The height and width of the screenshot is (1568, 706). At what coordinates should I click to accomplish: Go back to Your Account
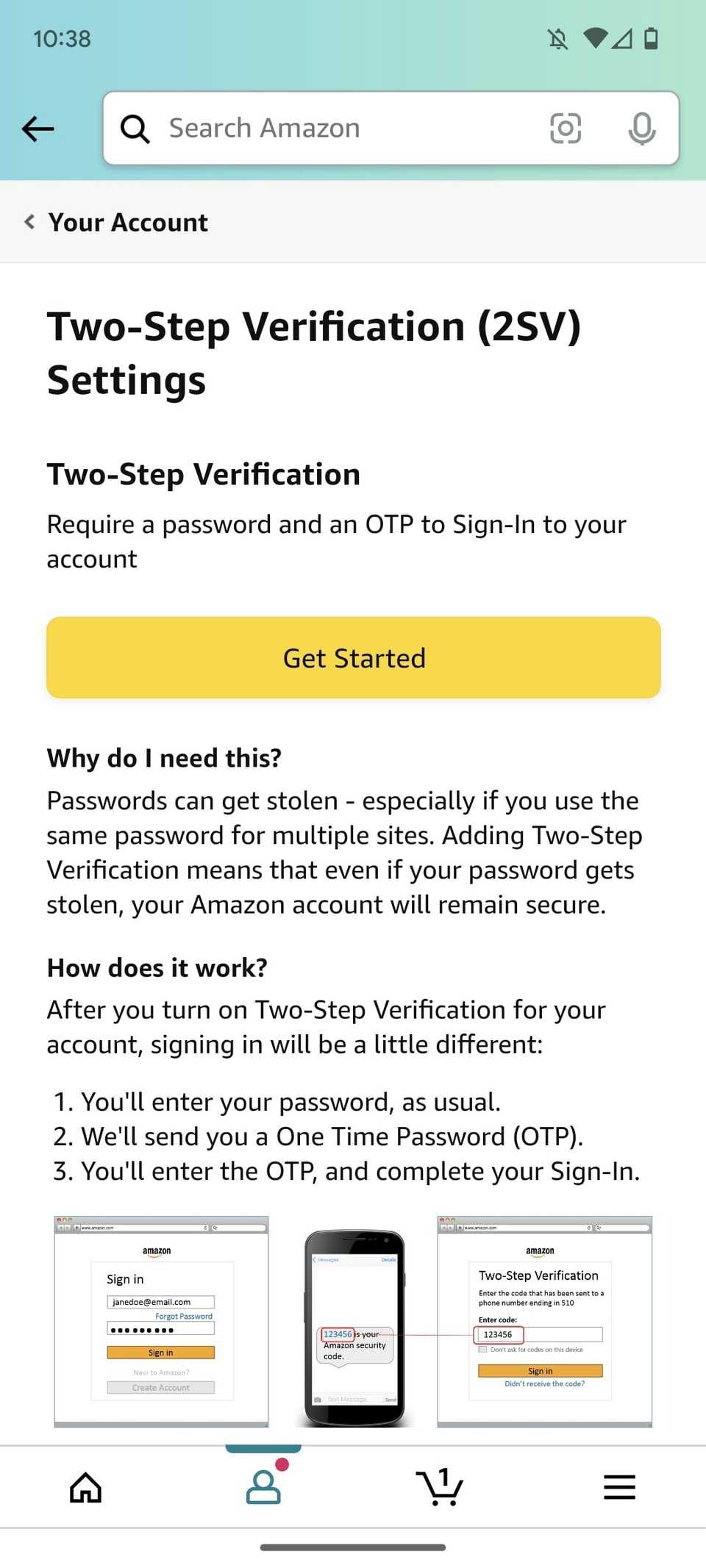coord(118,222)
